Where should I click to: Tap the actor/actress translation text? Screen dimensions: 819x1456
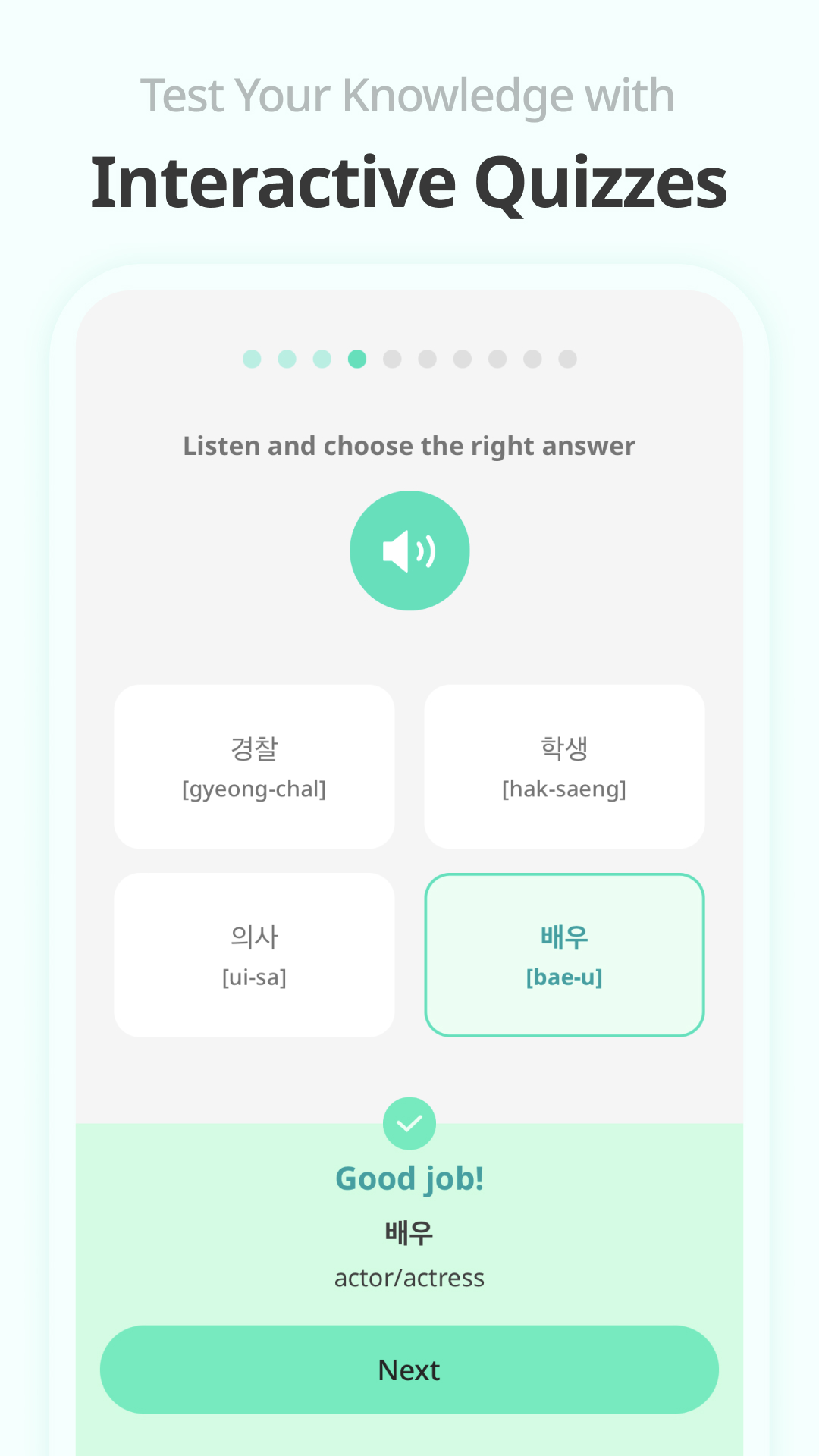[x=409, y=1277]
